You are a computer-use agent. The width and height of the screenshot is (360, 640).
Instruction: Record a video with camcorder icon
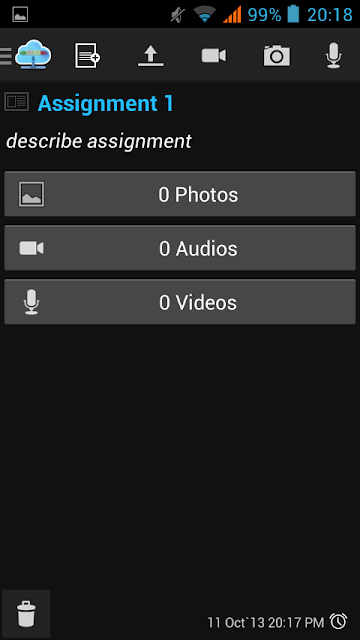[213, 56]
